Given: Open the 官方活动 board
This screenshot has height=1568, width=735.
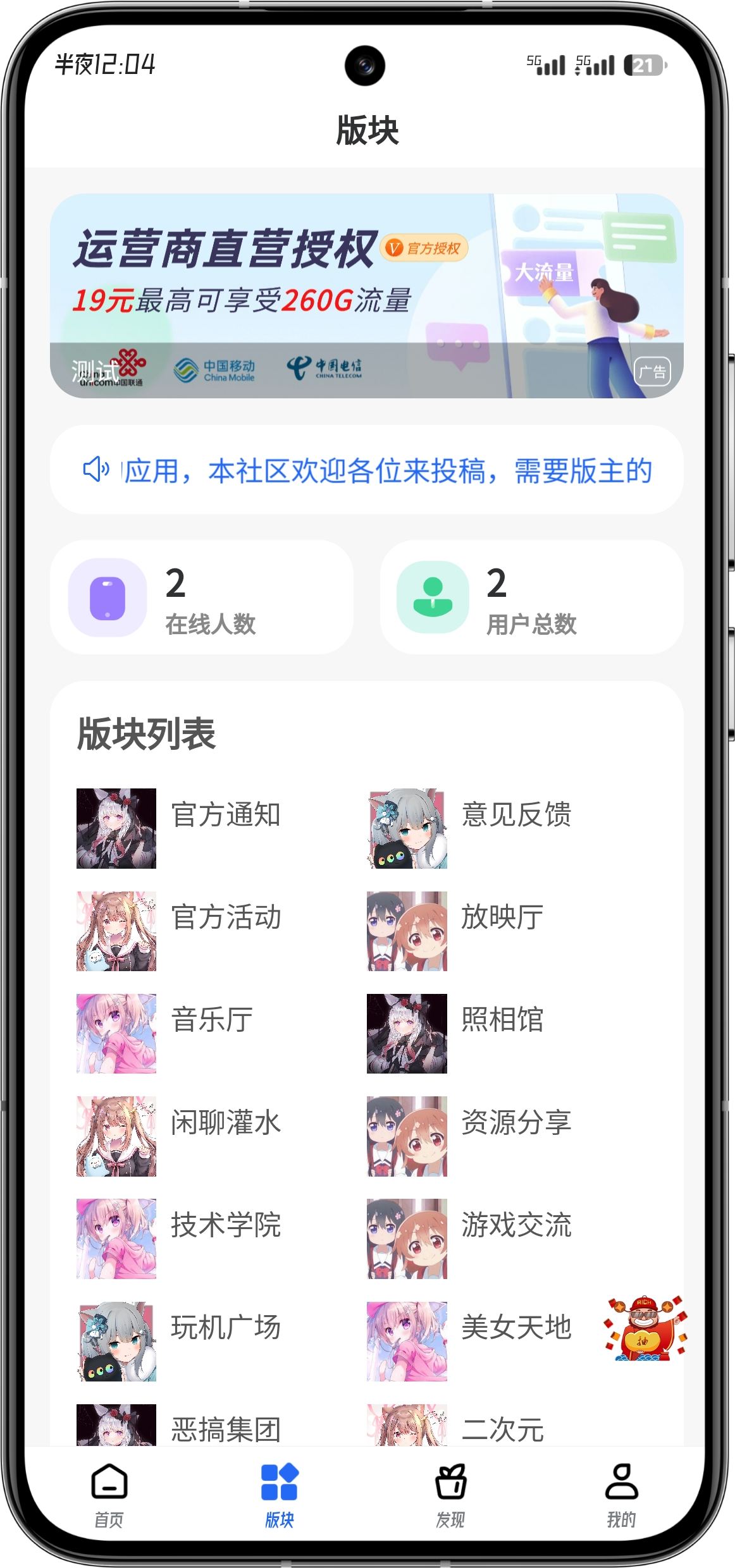Looking at the screenshot, I should coord(180,931).
